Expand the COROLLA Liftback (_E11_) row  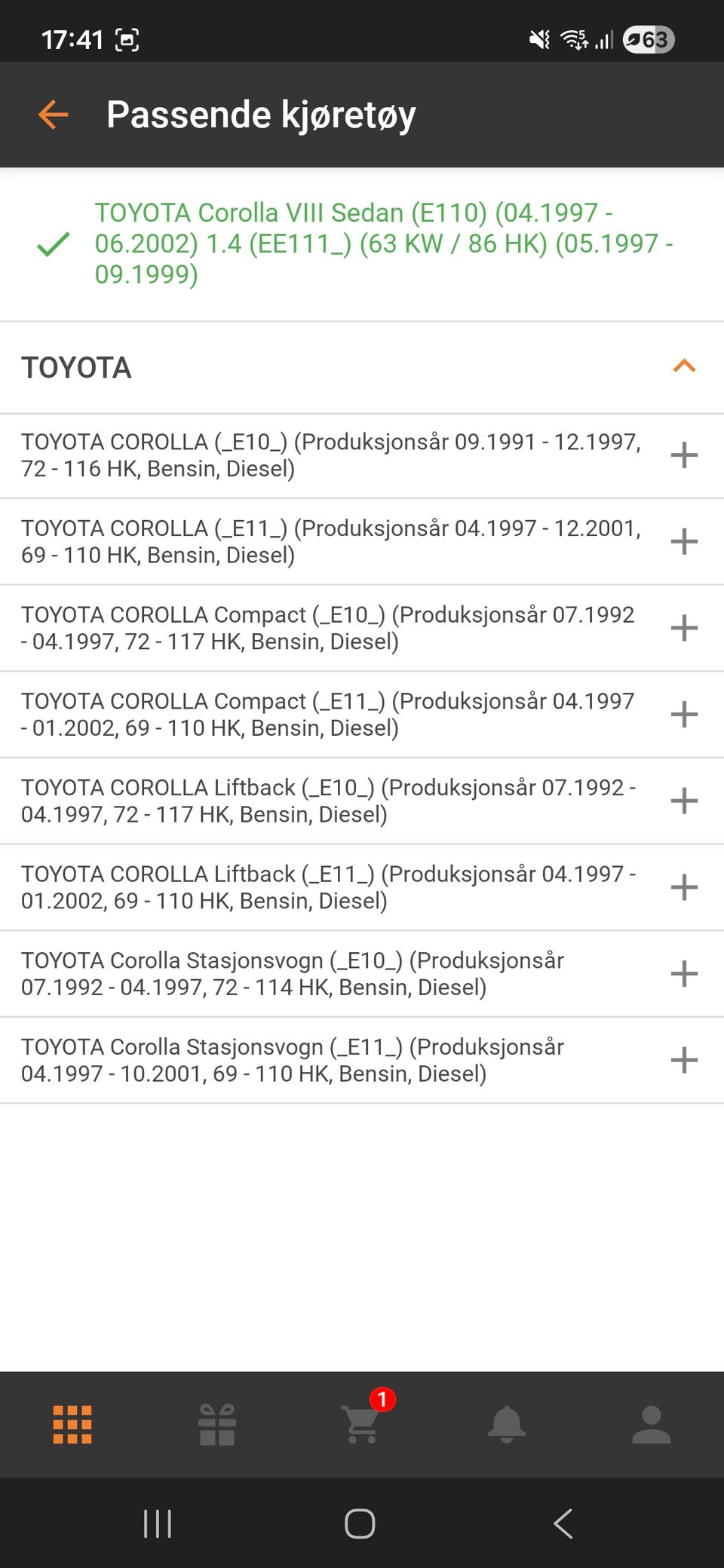(x=683, y=887)
